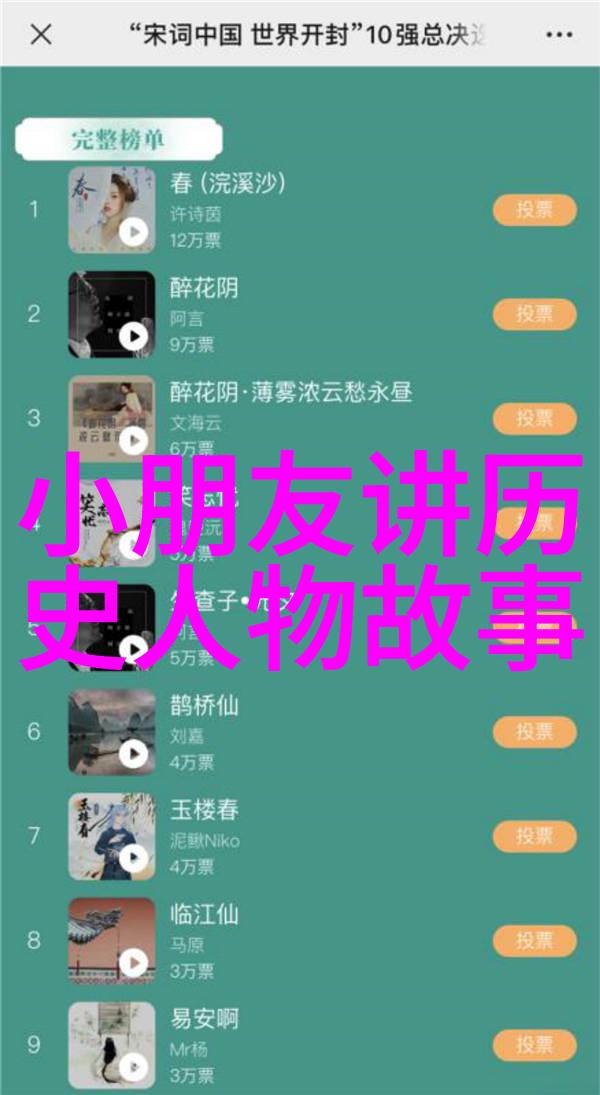Play the song 临江仙
Image resolution: width=600 pixels, height=1095 pixels.
[133, 962]
